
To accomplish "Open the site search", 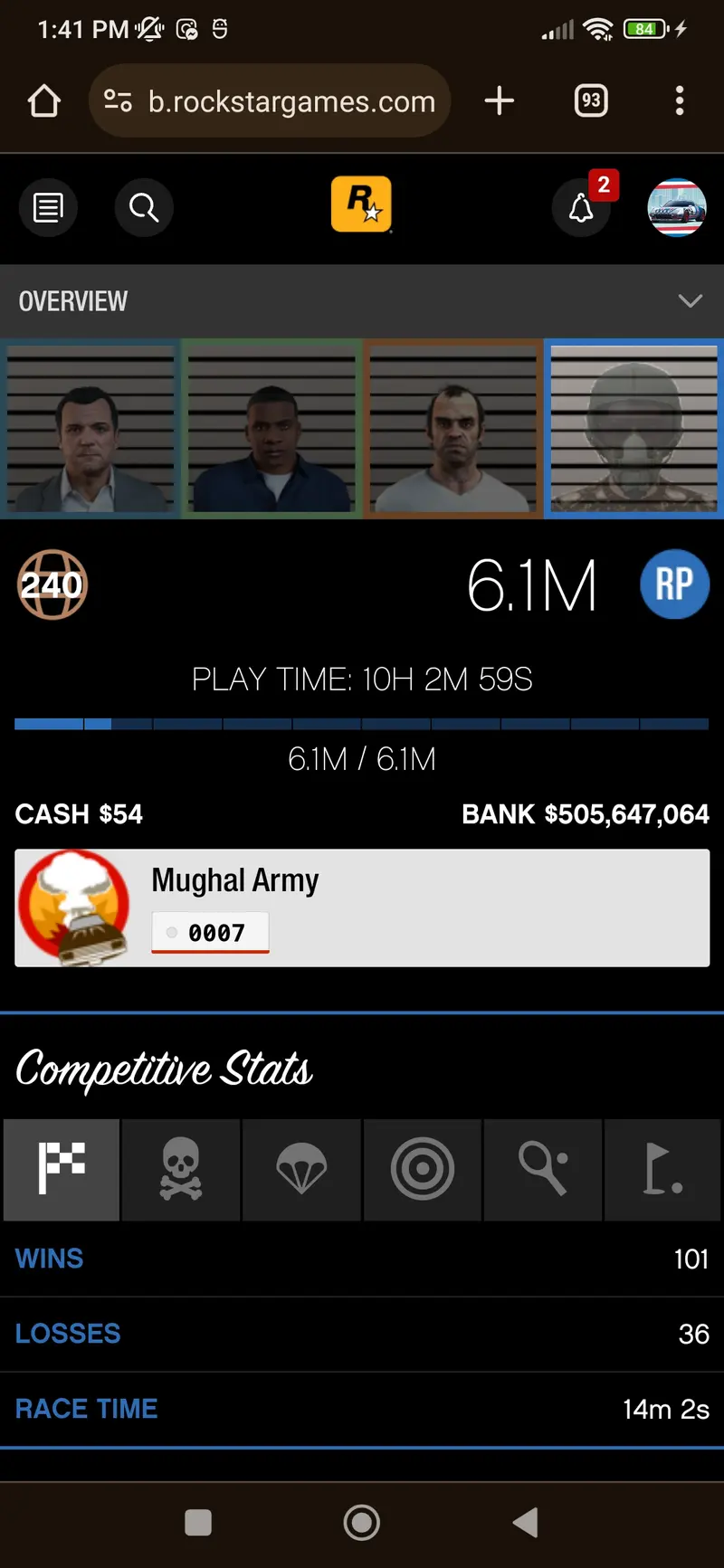I will click(144, 208).
